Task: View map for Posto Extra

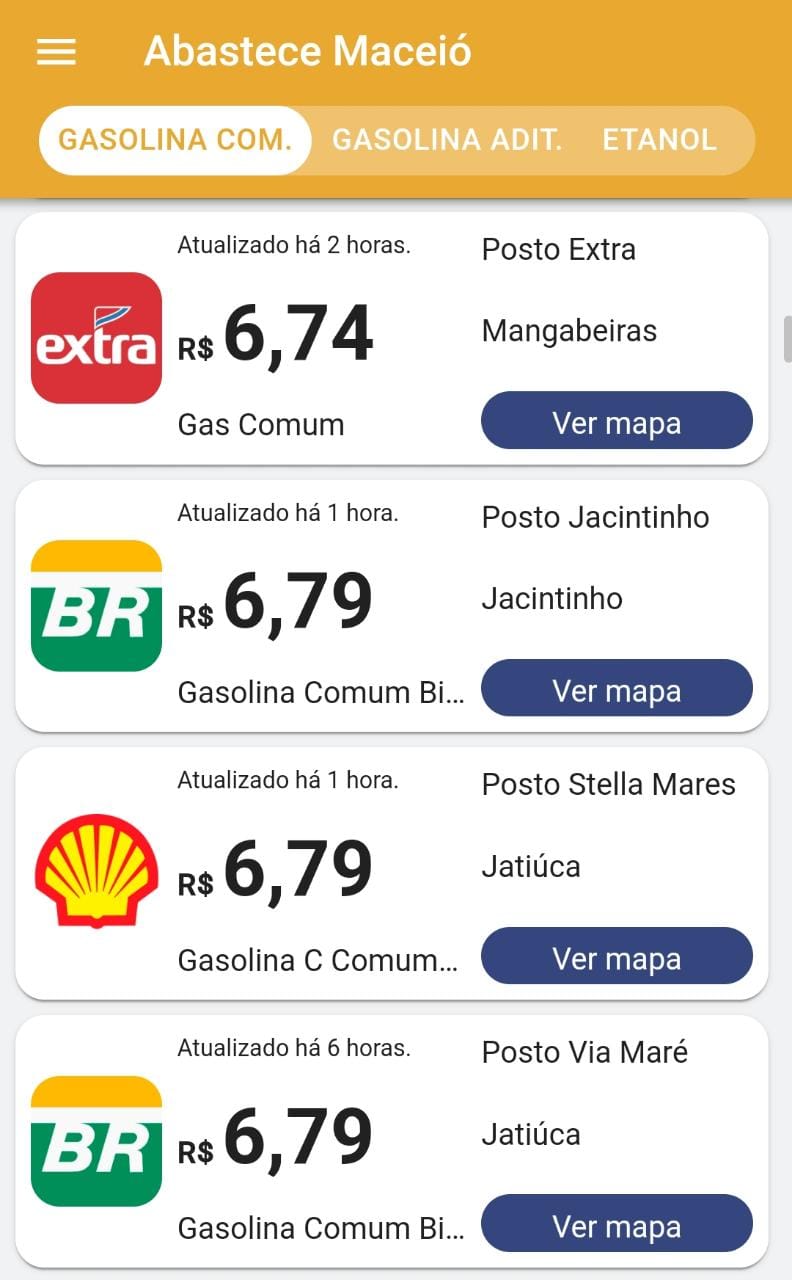Action: pos(616,421)
